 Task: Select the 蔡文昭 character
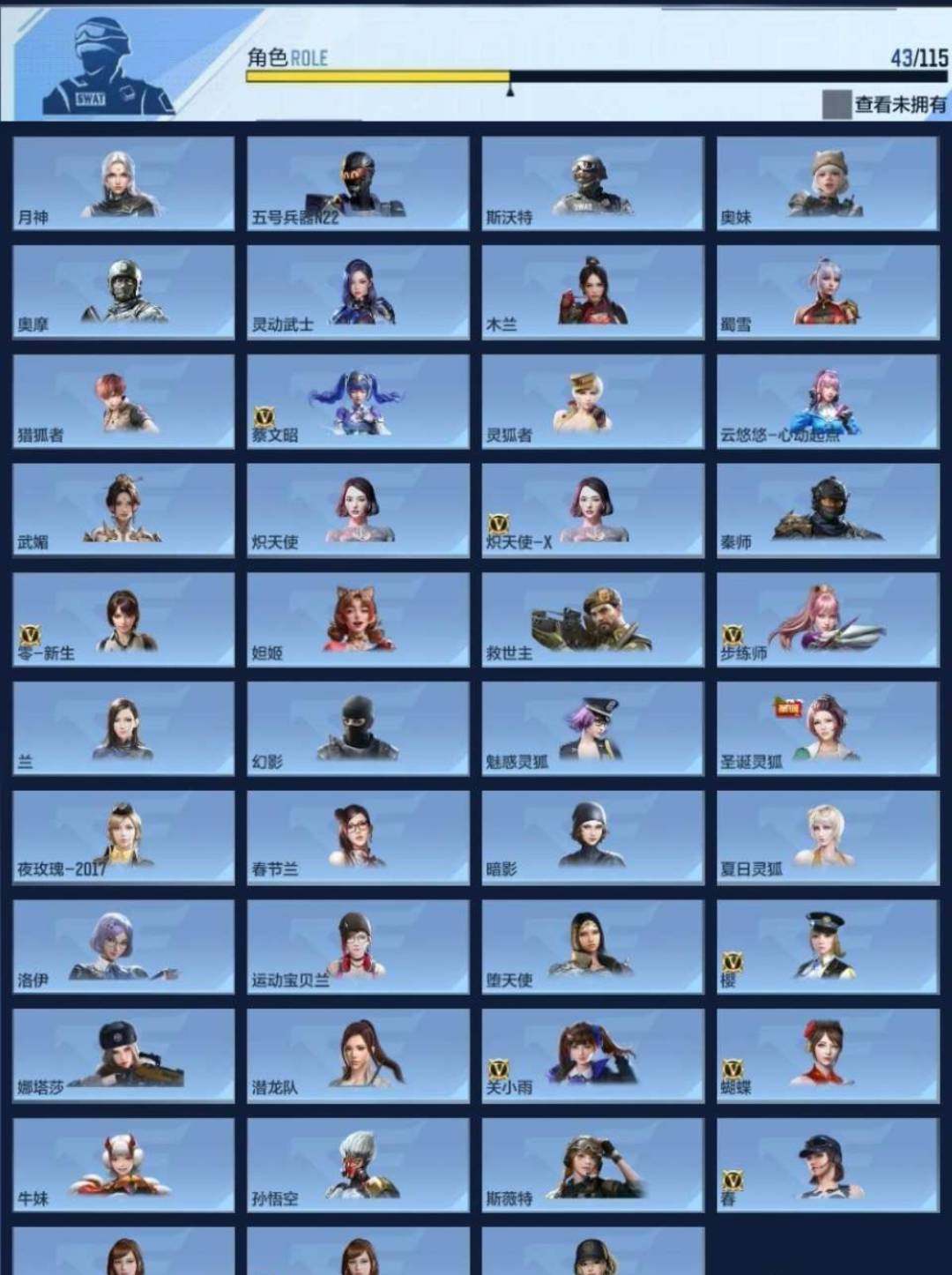point(358,401)
